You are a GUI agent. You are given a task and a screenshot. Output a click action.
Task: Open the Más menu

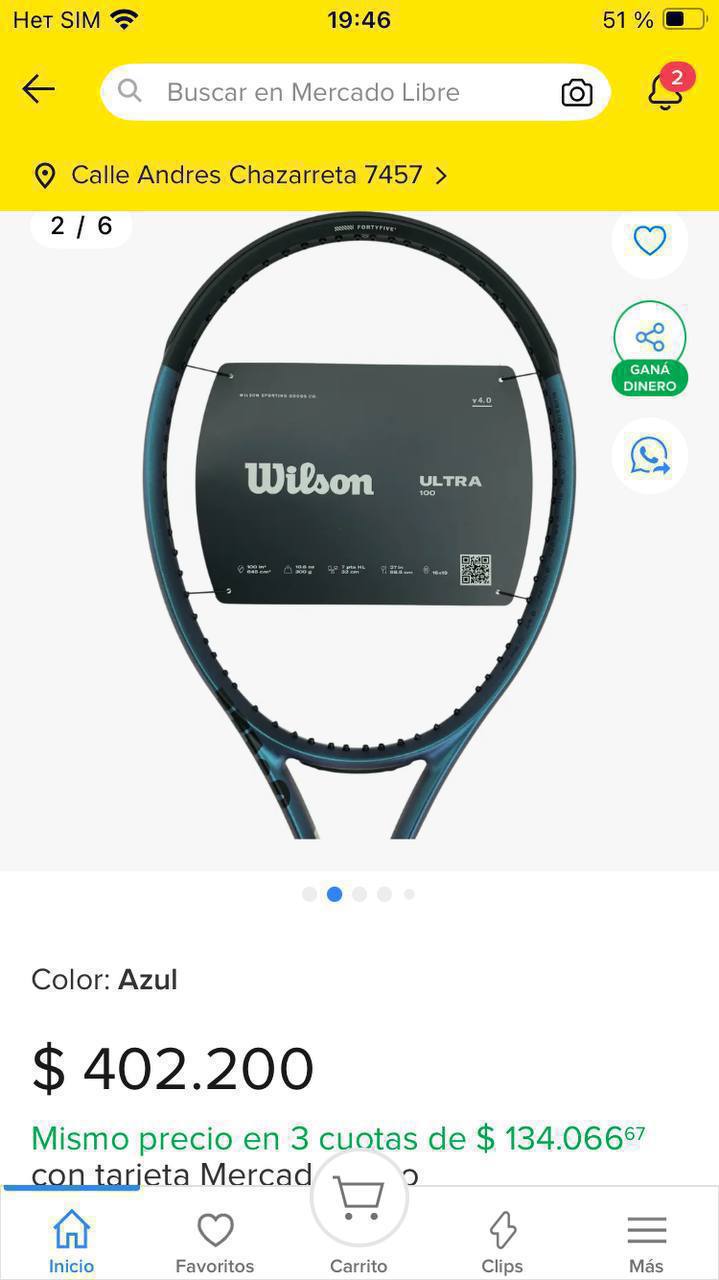coord(646,1242)
